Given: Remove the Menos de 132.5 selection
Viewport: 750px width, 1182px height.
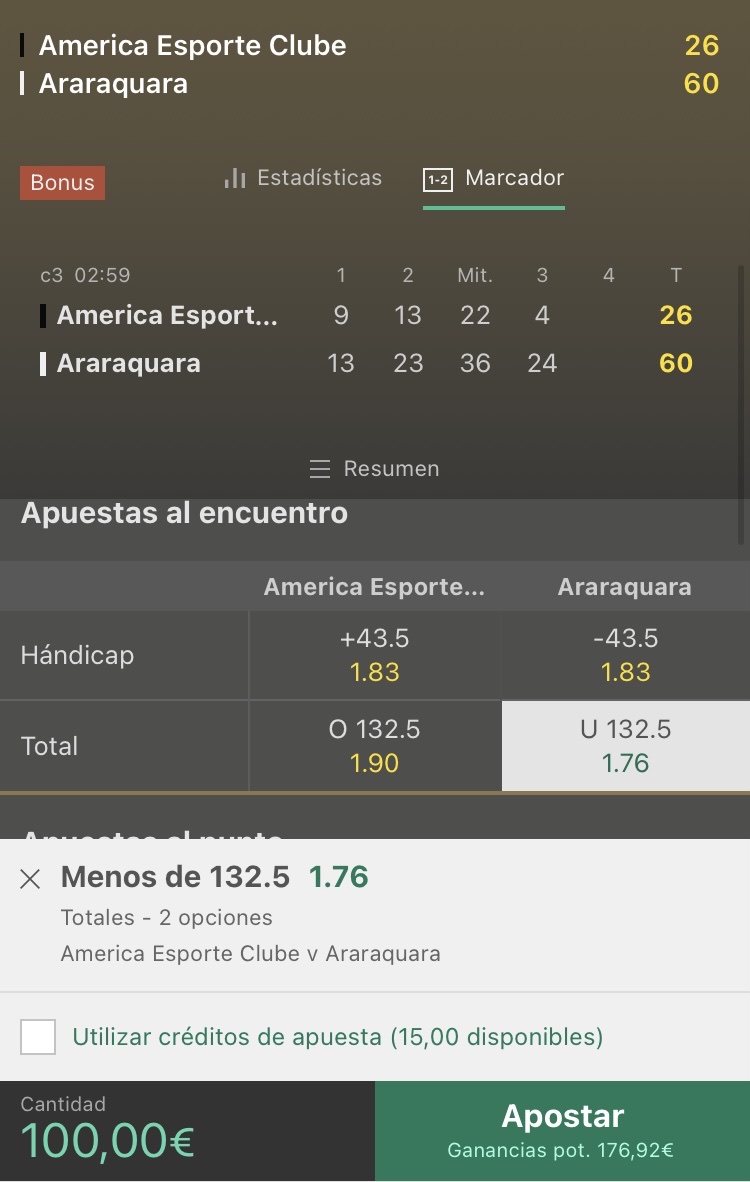Looking at the screenshot, I should [30, 878].
